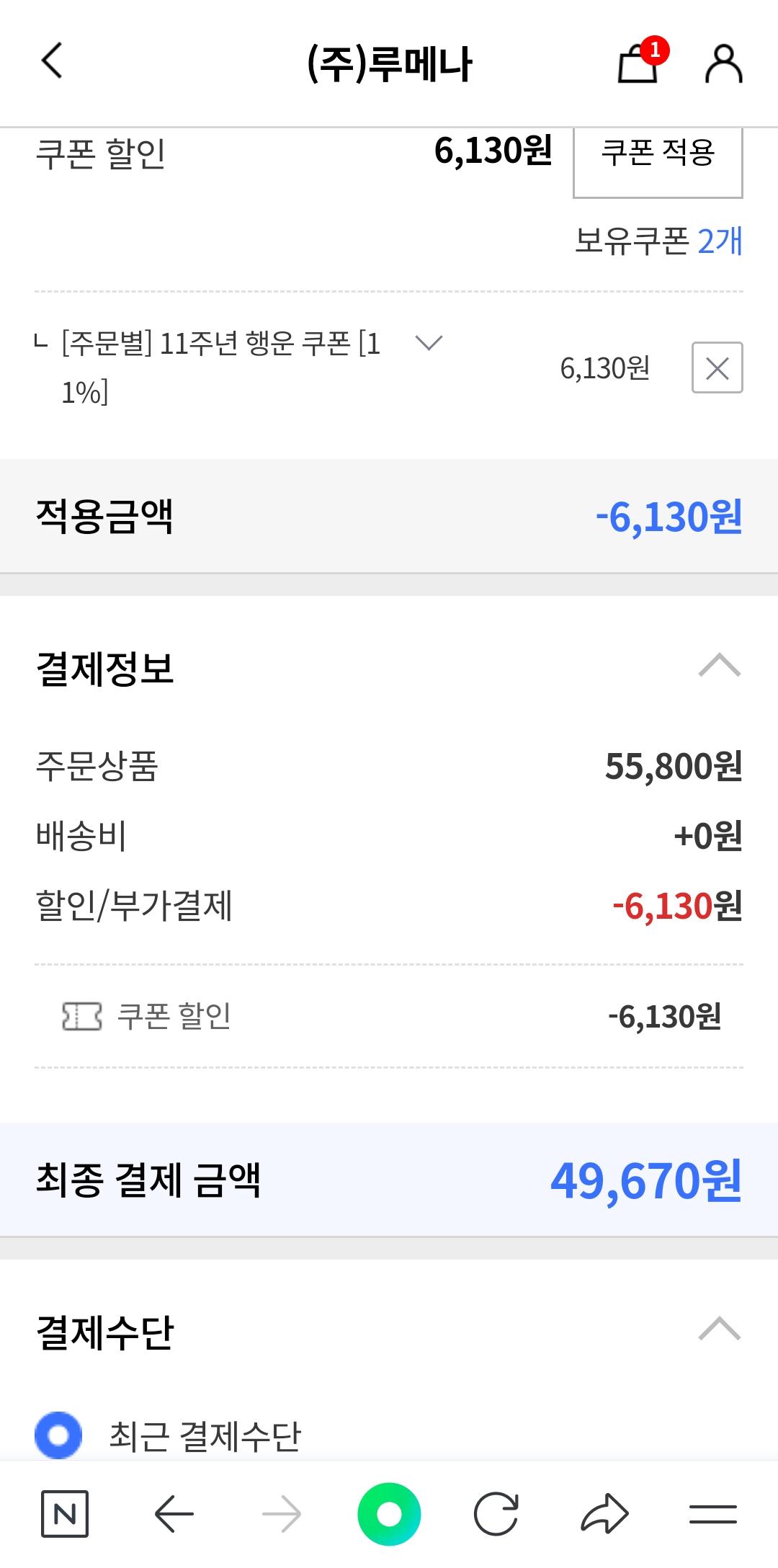Reload the current page
The image size is (778, 1568).
496,1513
